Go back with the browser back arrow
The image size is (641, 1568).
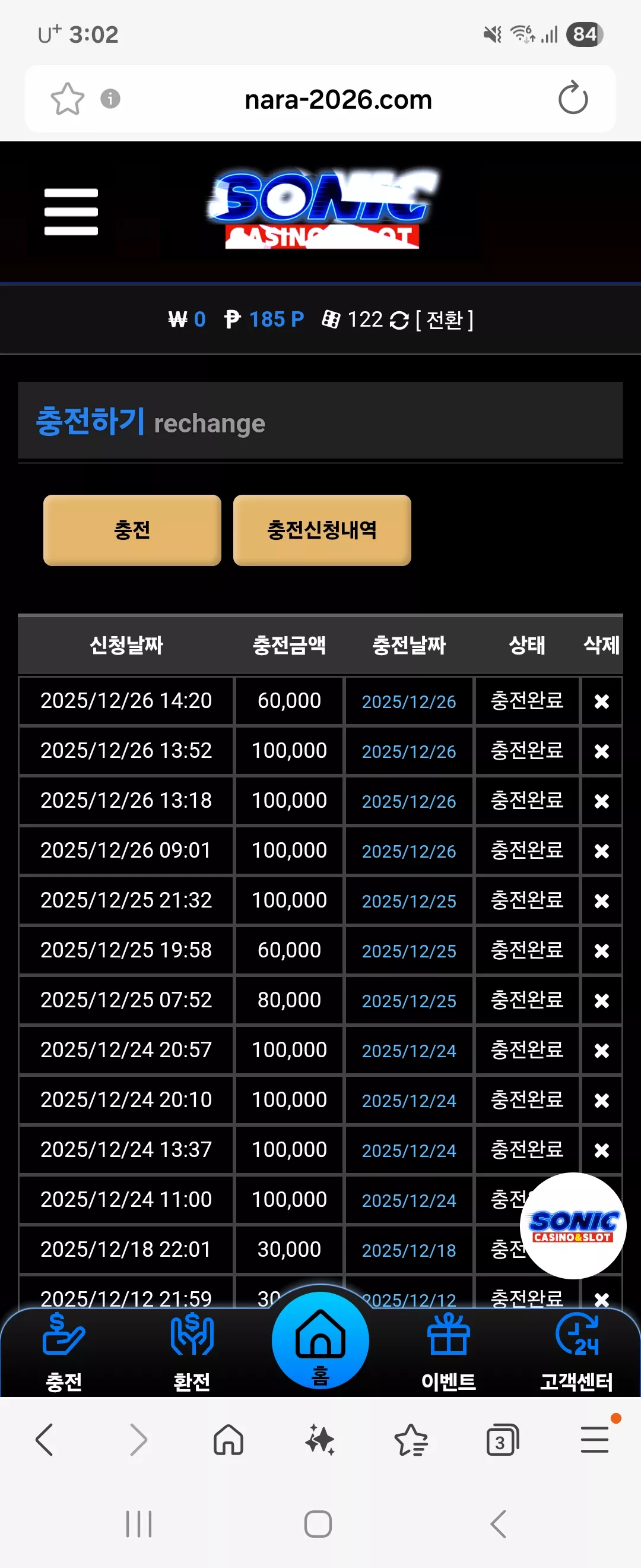click(45, 1440)
